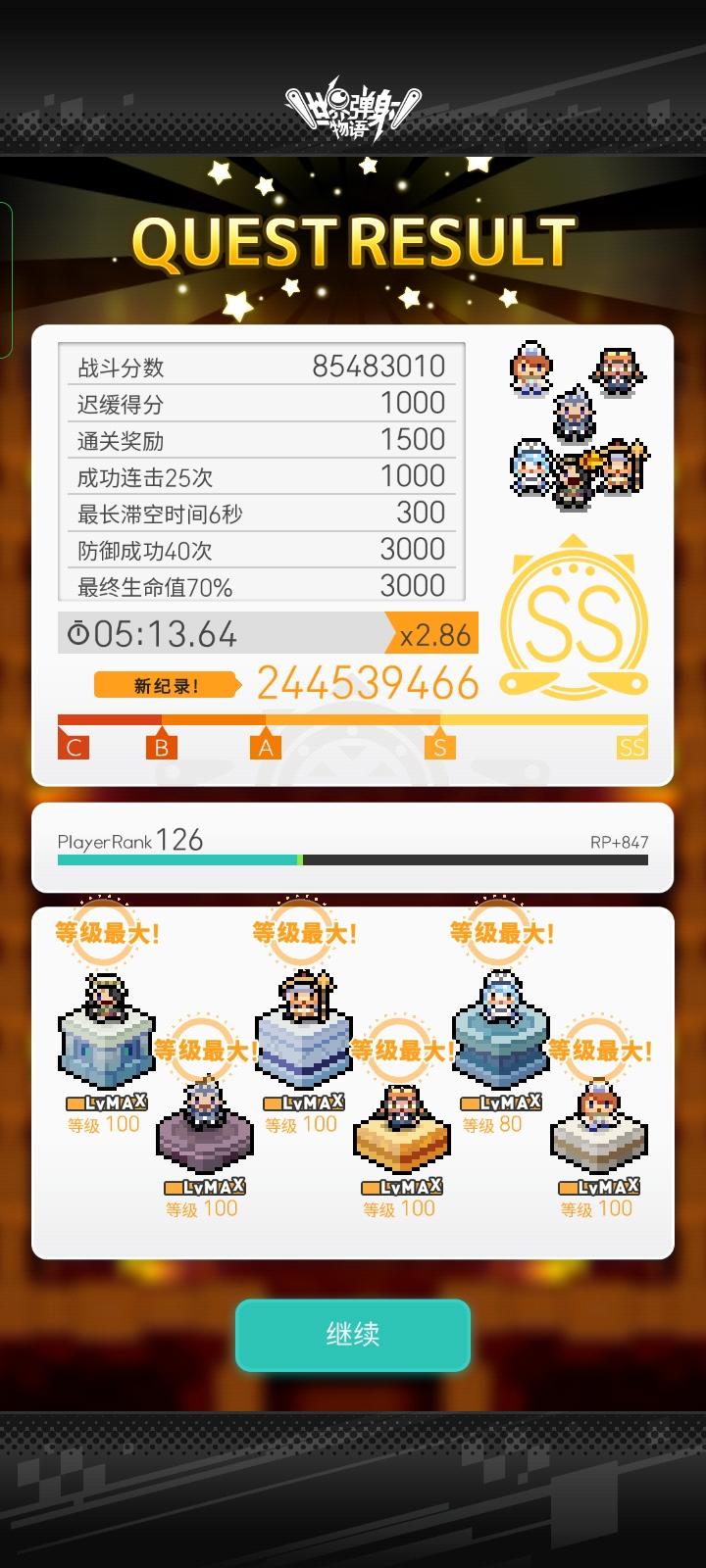
Task: Click the C marker on the rank gauge
Action: pyautogui.click(x=74, y=746)
